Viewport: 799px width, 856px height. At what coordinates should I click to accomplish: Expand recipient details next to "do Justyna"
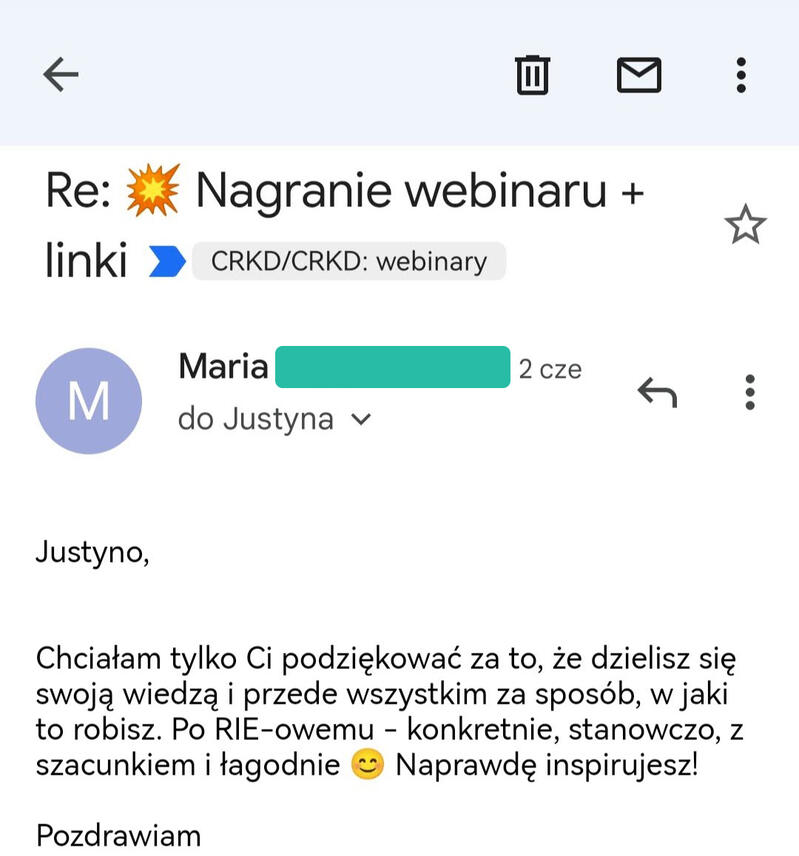[x=362, y=420]
